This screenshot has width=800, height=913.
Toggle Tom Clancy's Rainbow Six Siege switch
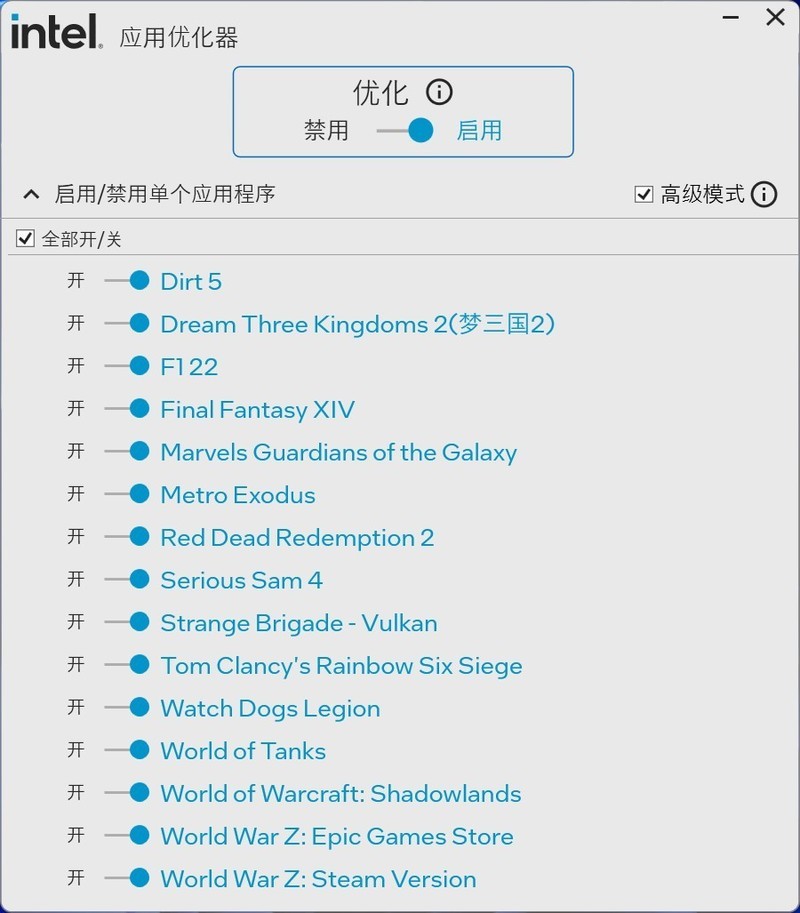click(x=127, y=665)
